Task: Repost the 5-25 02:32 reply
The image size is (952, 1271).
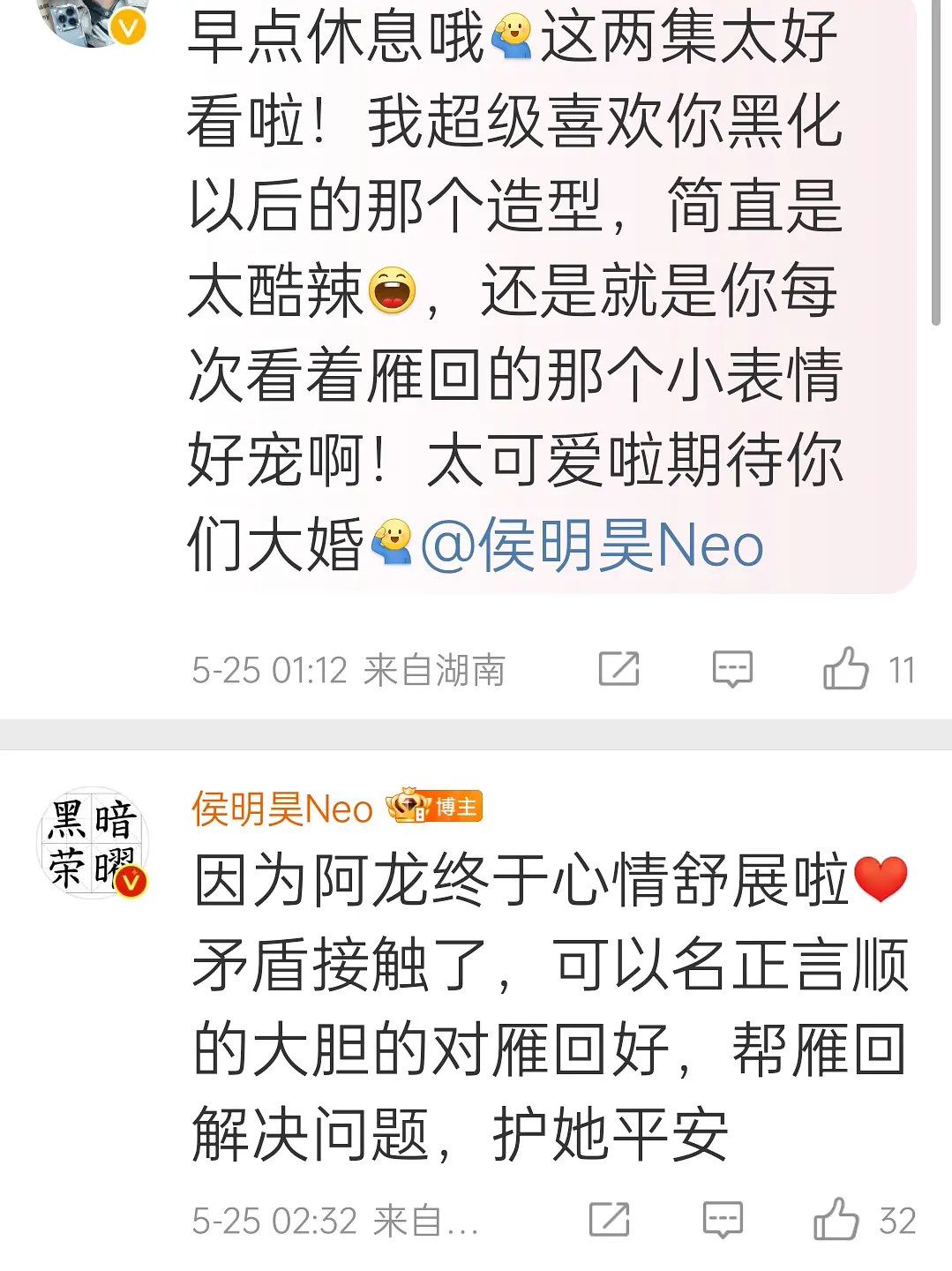Action: pos(609,1220)
